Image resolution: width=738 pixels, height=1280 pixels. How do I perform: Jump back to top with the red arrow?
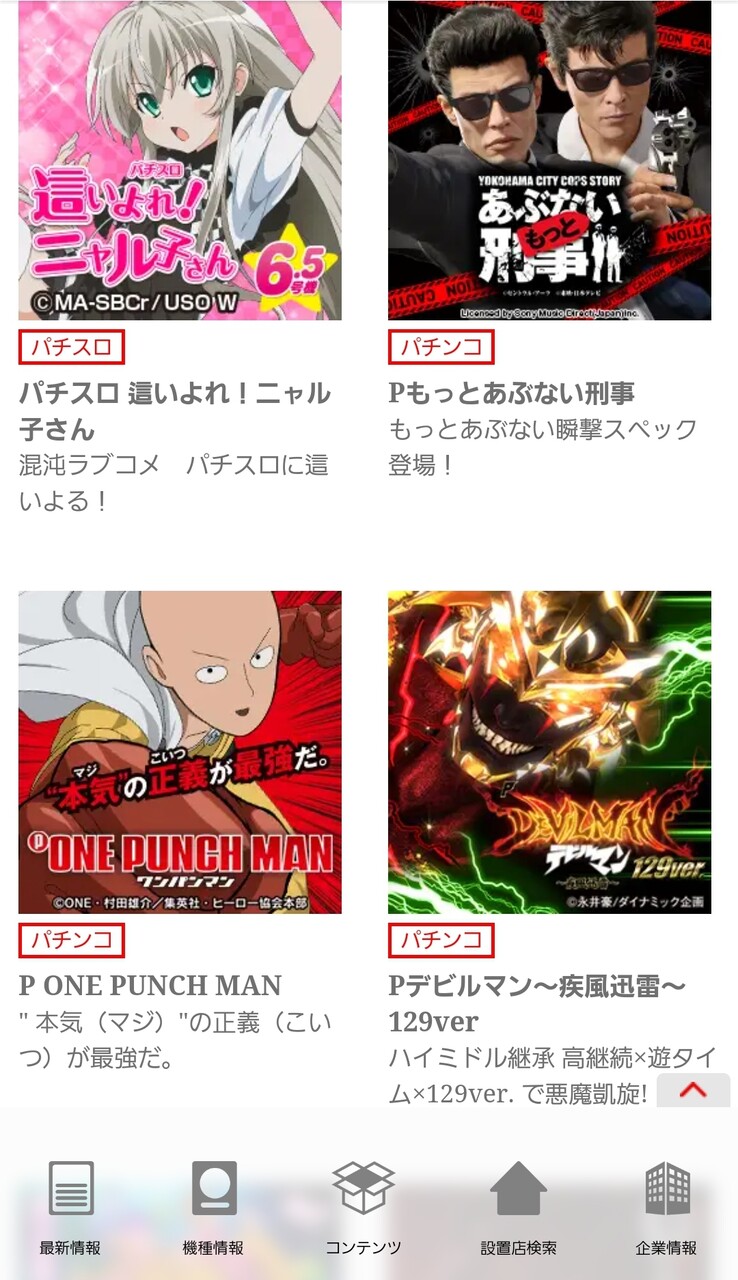pyautogui.click(x=693, y=1090)
